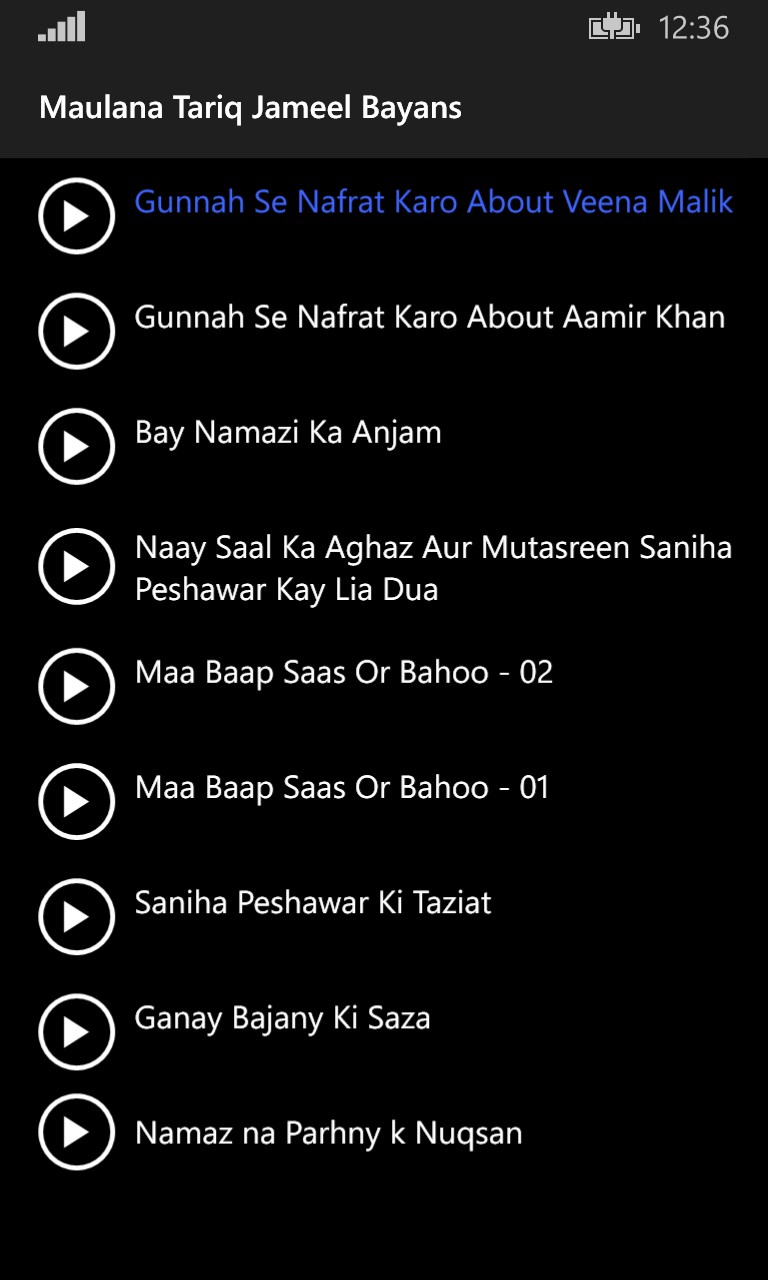Play Gunnah Se Nafrat Karo About Veena Malik

click(77, 216)
